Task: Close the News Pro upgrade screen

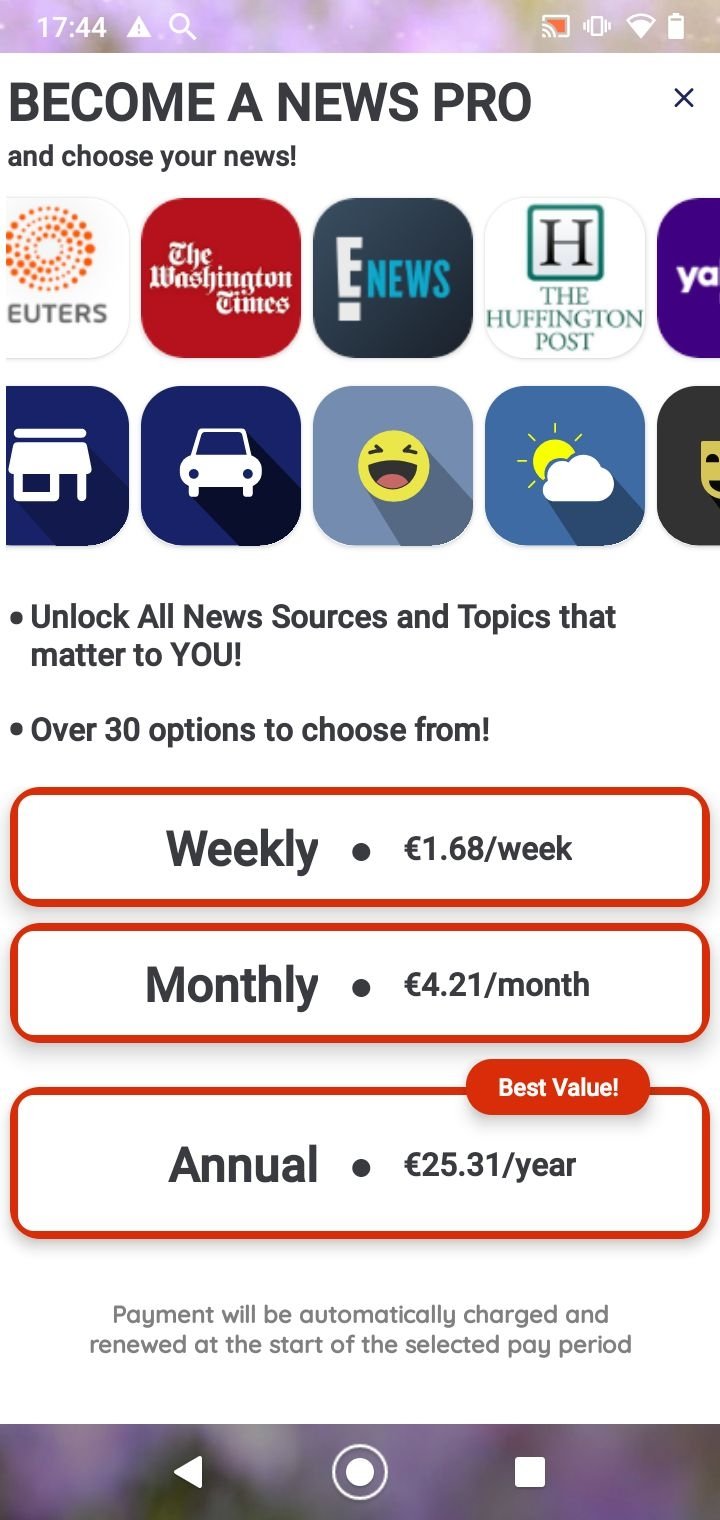Action: 684,98
